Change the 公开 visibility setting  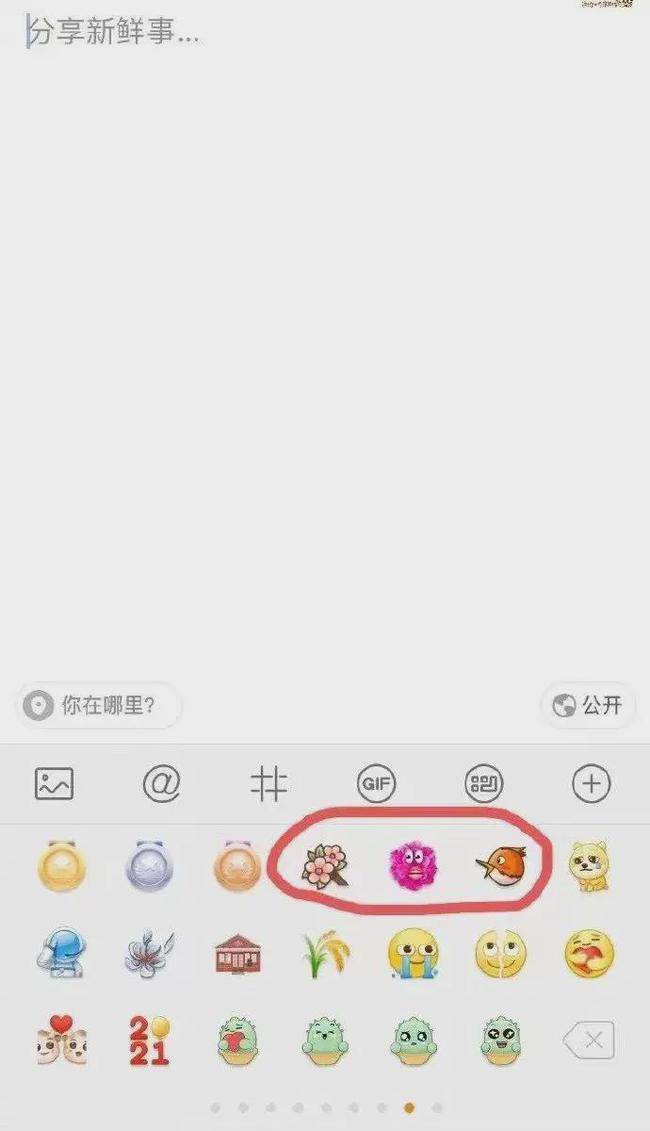[590, 706]
